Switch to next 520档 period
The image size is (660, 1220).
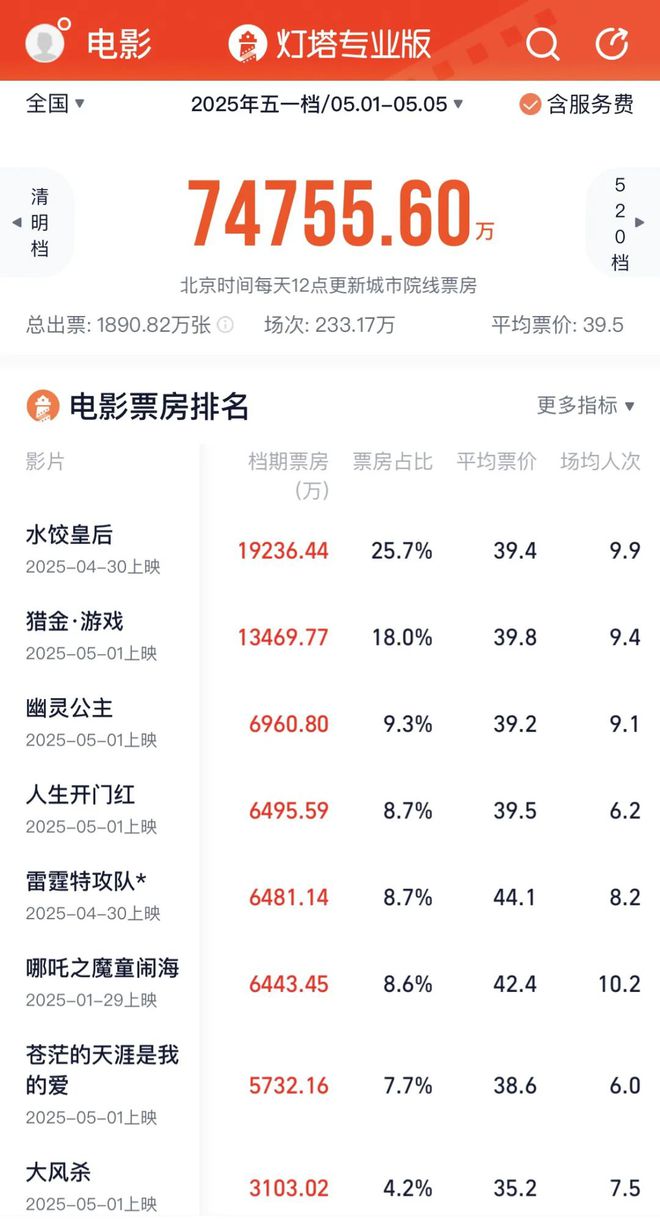pos(625,222)
